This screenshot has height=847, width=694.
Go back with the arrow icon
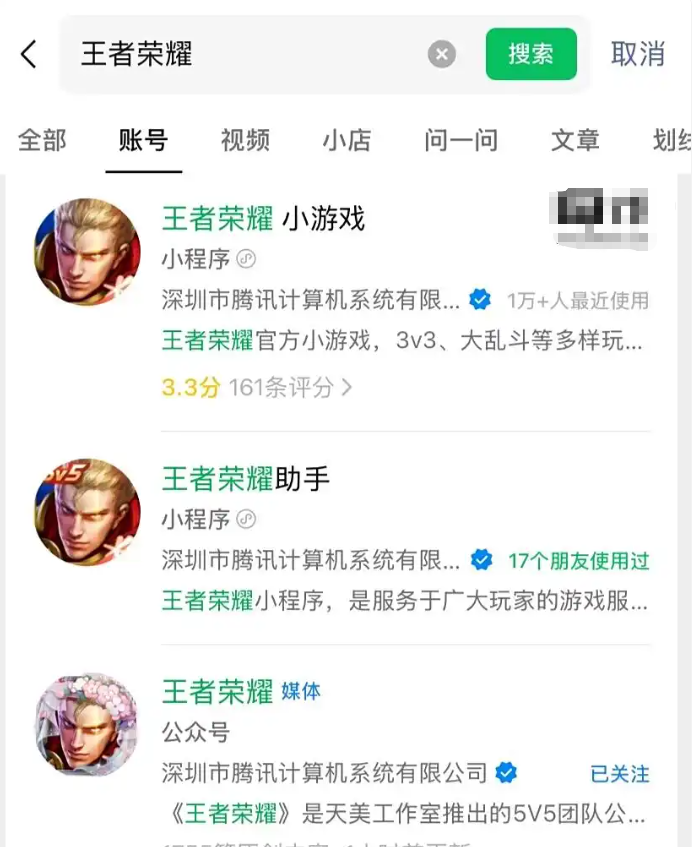tap(29, 54)
